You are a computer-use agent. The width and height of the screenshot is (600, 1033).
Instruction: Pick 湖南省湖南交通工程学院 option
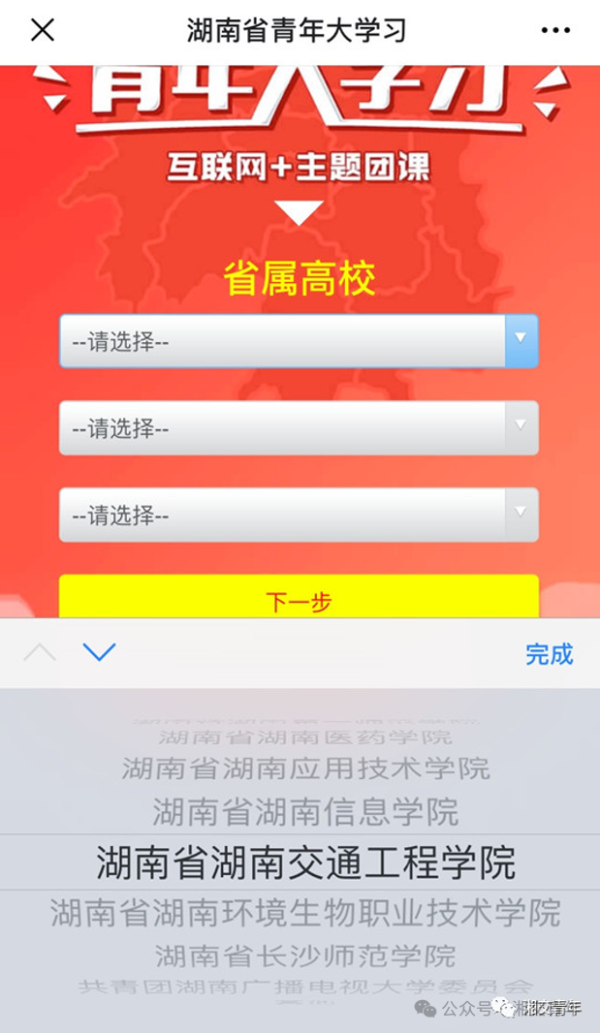click(x=305, y=862)
